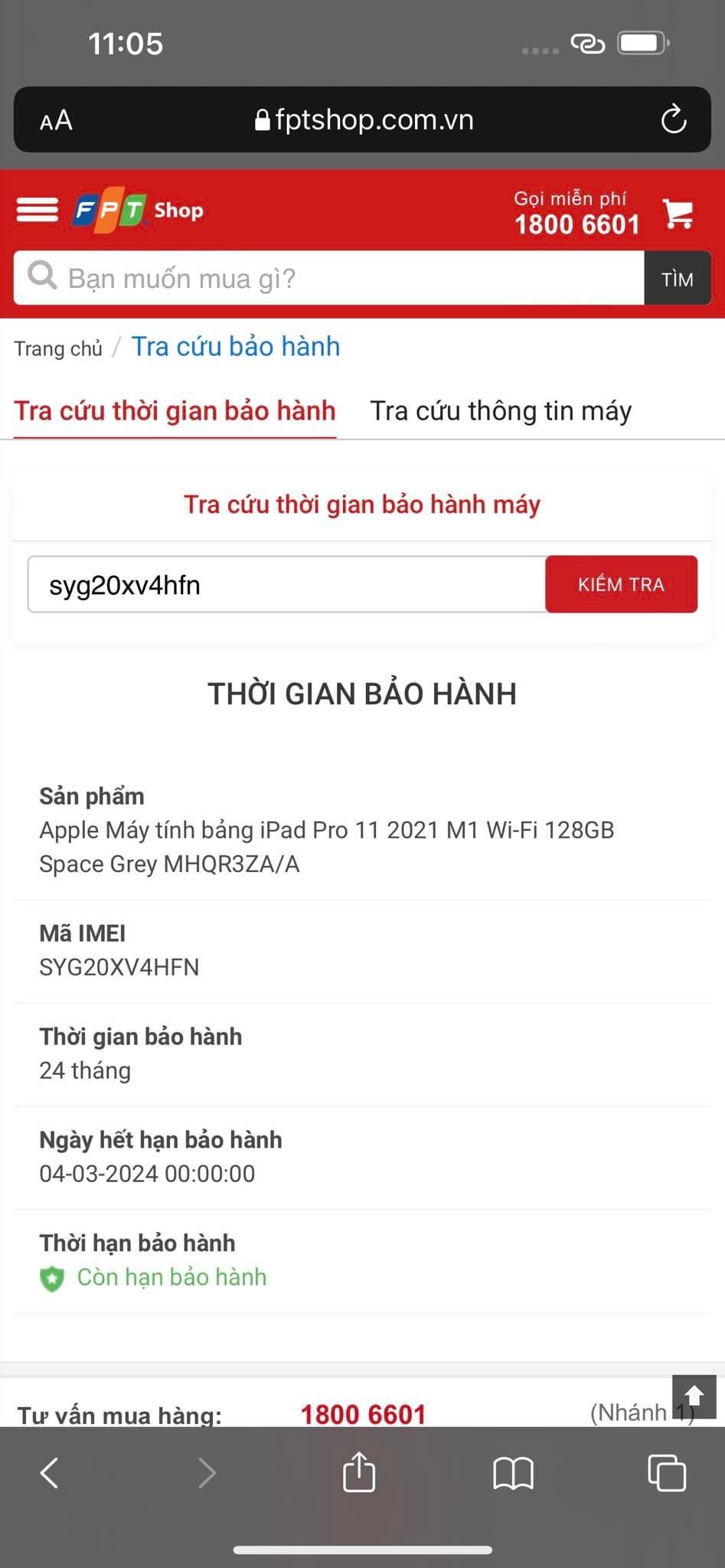Call the 1800 6601 purchase hotline

[363, 1413]
